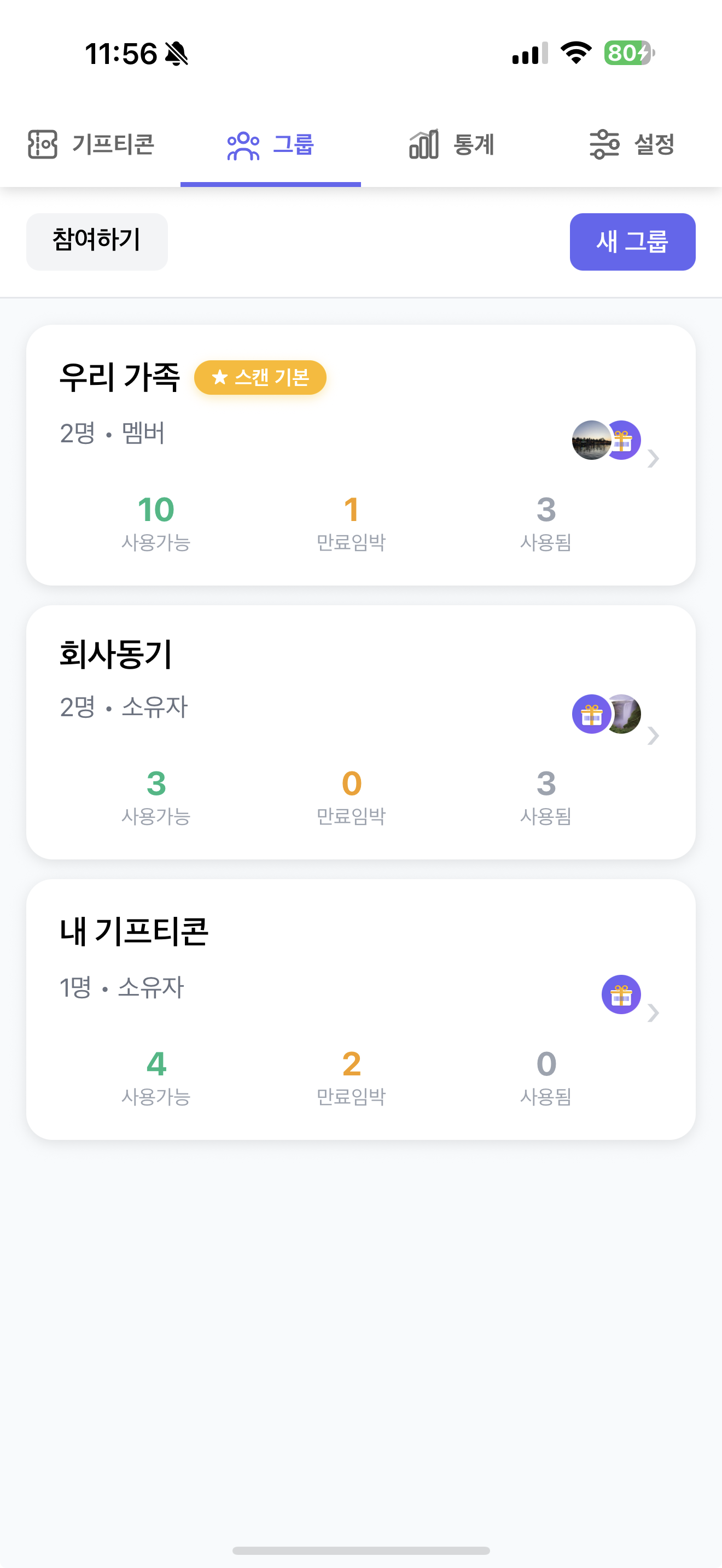Click the 통계 chart icon
Screen dimensions: 722x1568
coord(424,144)
